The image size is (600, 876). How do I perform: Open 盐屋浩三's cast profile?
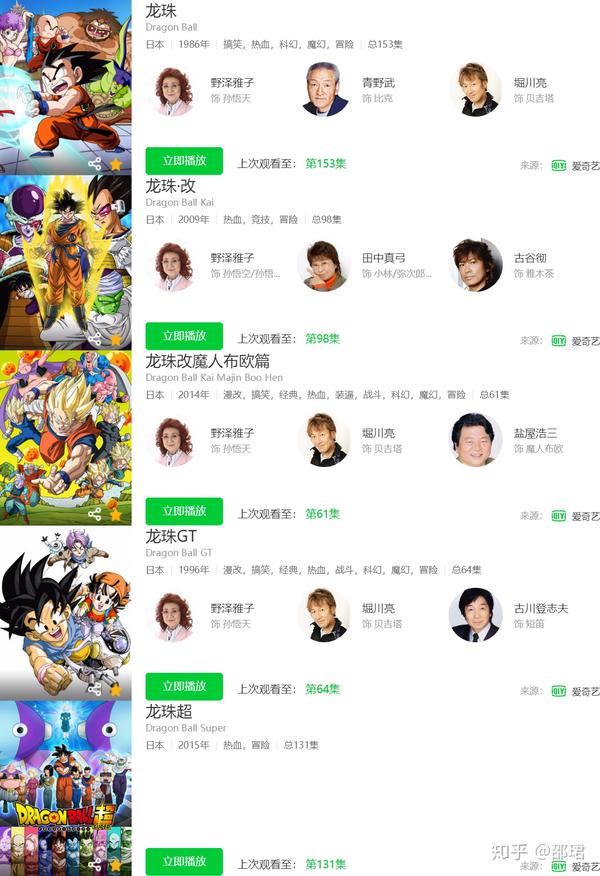click(x=477, y=440)
